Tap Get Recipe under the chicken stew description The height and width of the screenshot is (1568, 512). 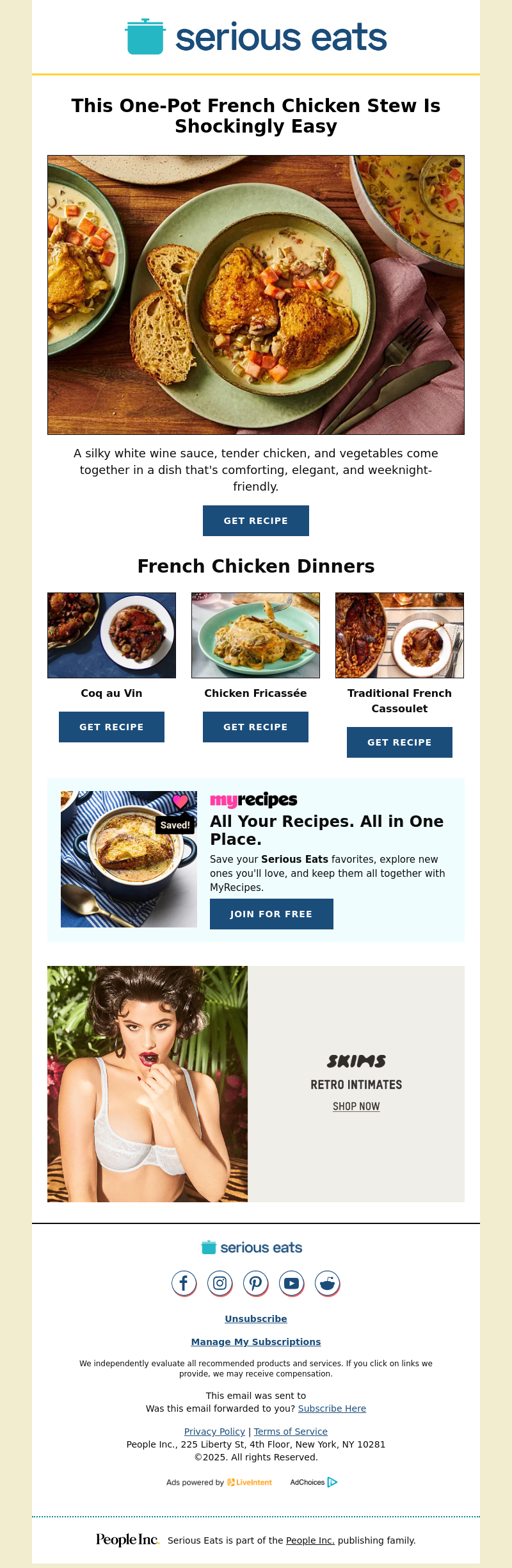click(x=255, y=521)
